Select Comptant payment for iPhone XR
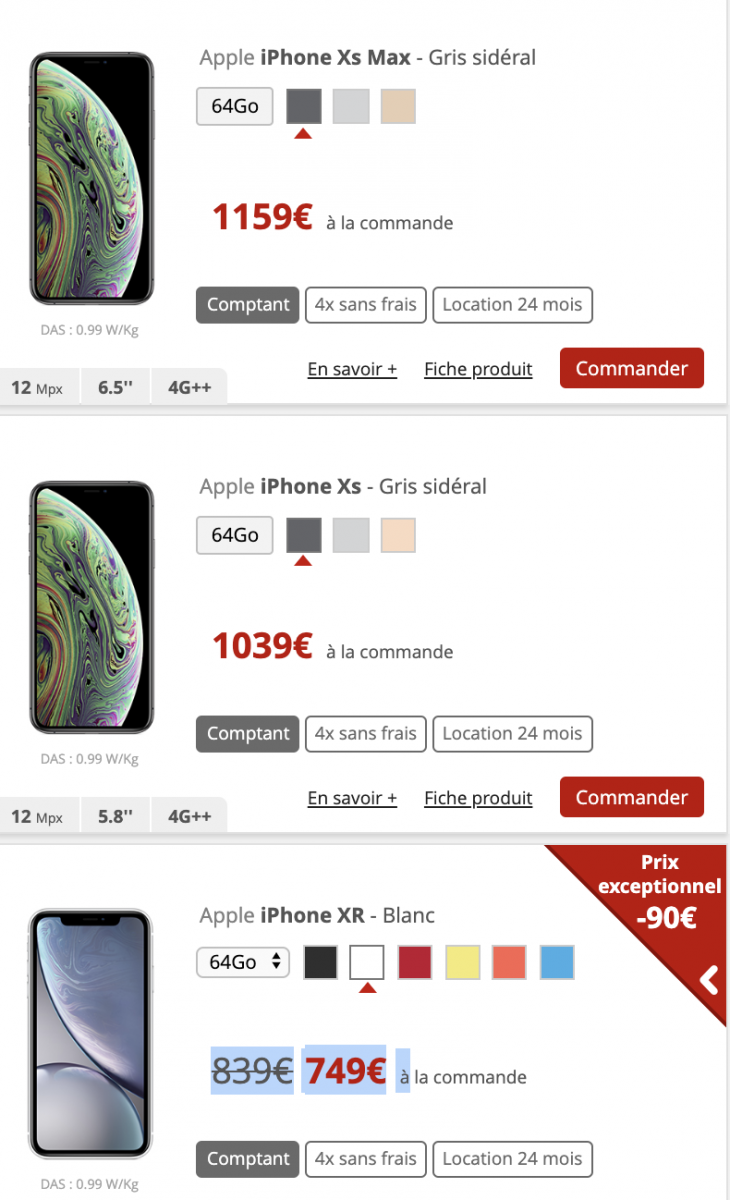Screen dimensions: 730x1200 pos(247,1159)
